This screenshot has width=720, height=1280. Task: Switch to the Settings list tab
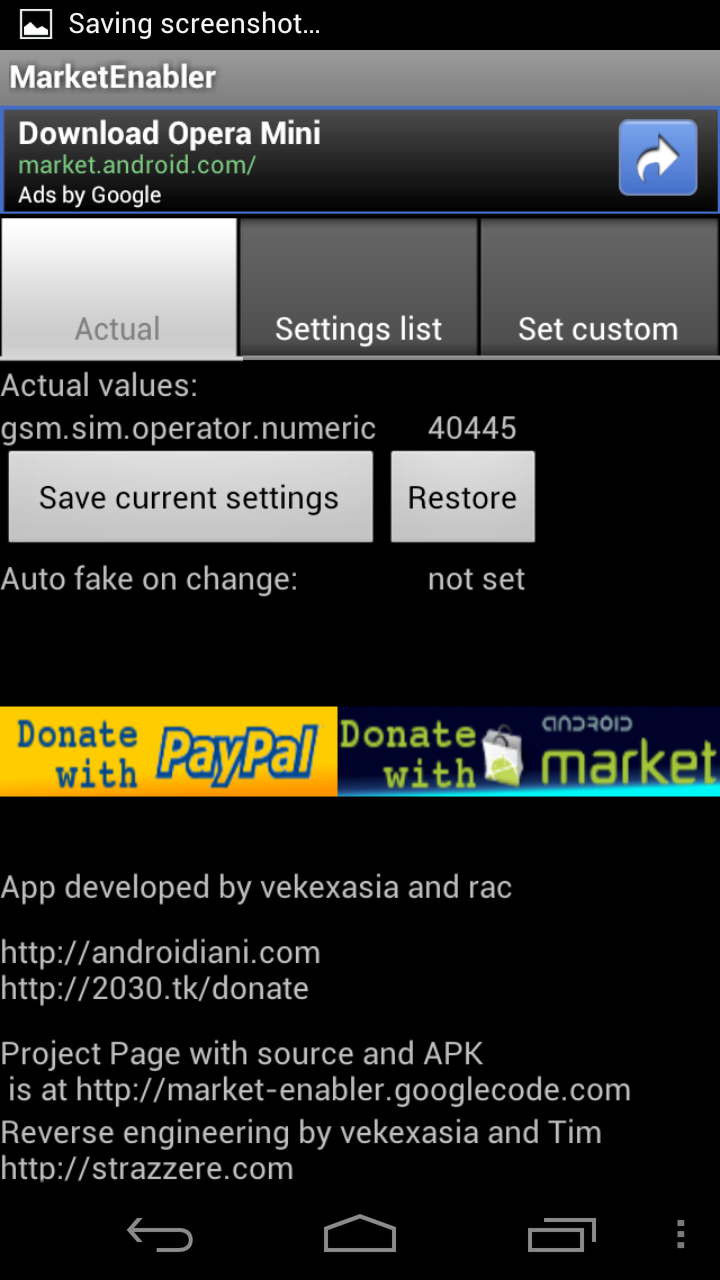[x=358, y=290]
